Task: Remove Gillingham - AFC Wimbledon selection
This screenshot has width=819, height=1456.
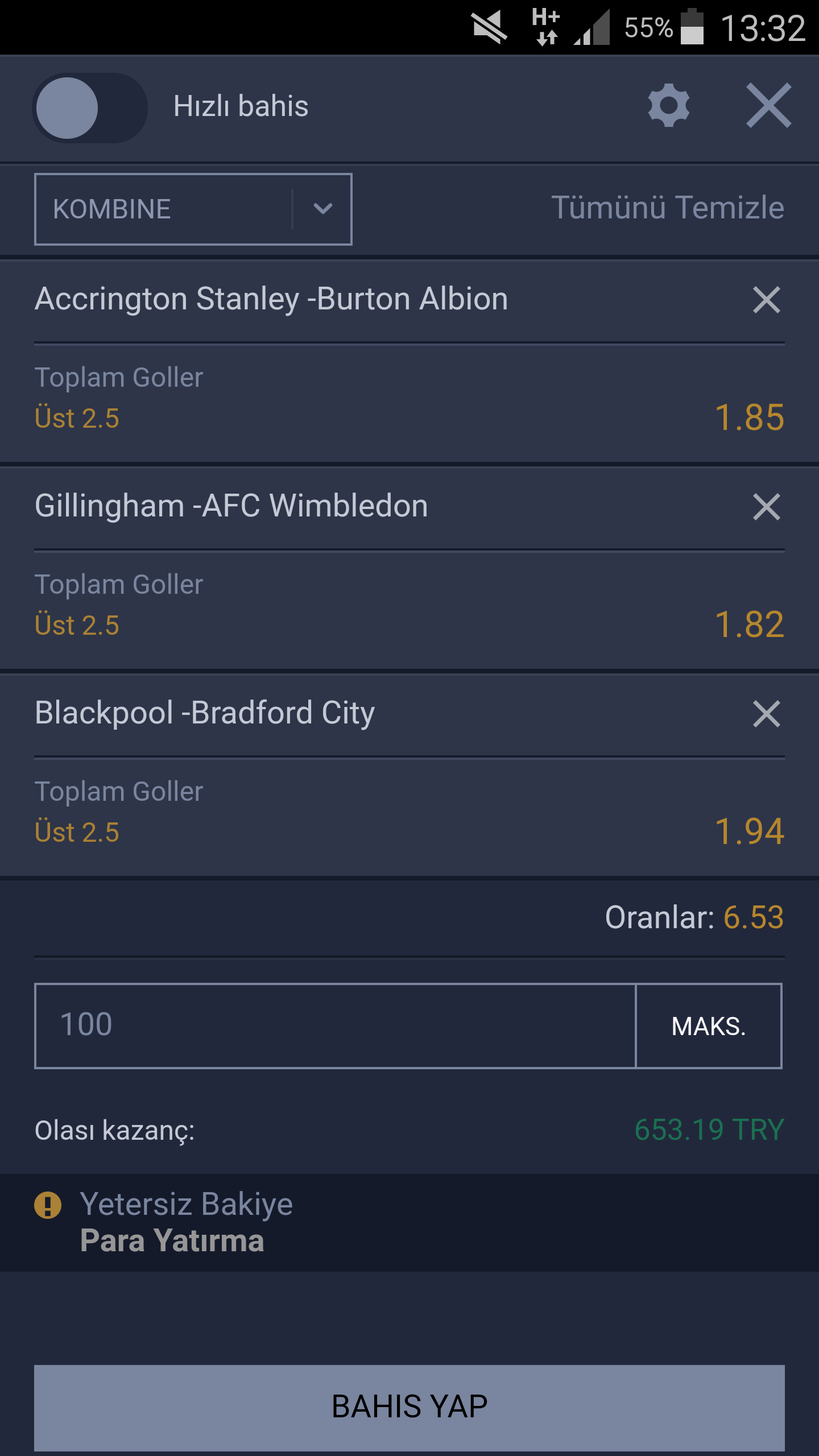Action: [x=766, y=507]
